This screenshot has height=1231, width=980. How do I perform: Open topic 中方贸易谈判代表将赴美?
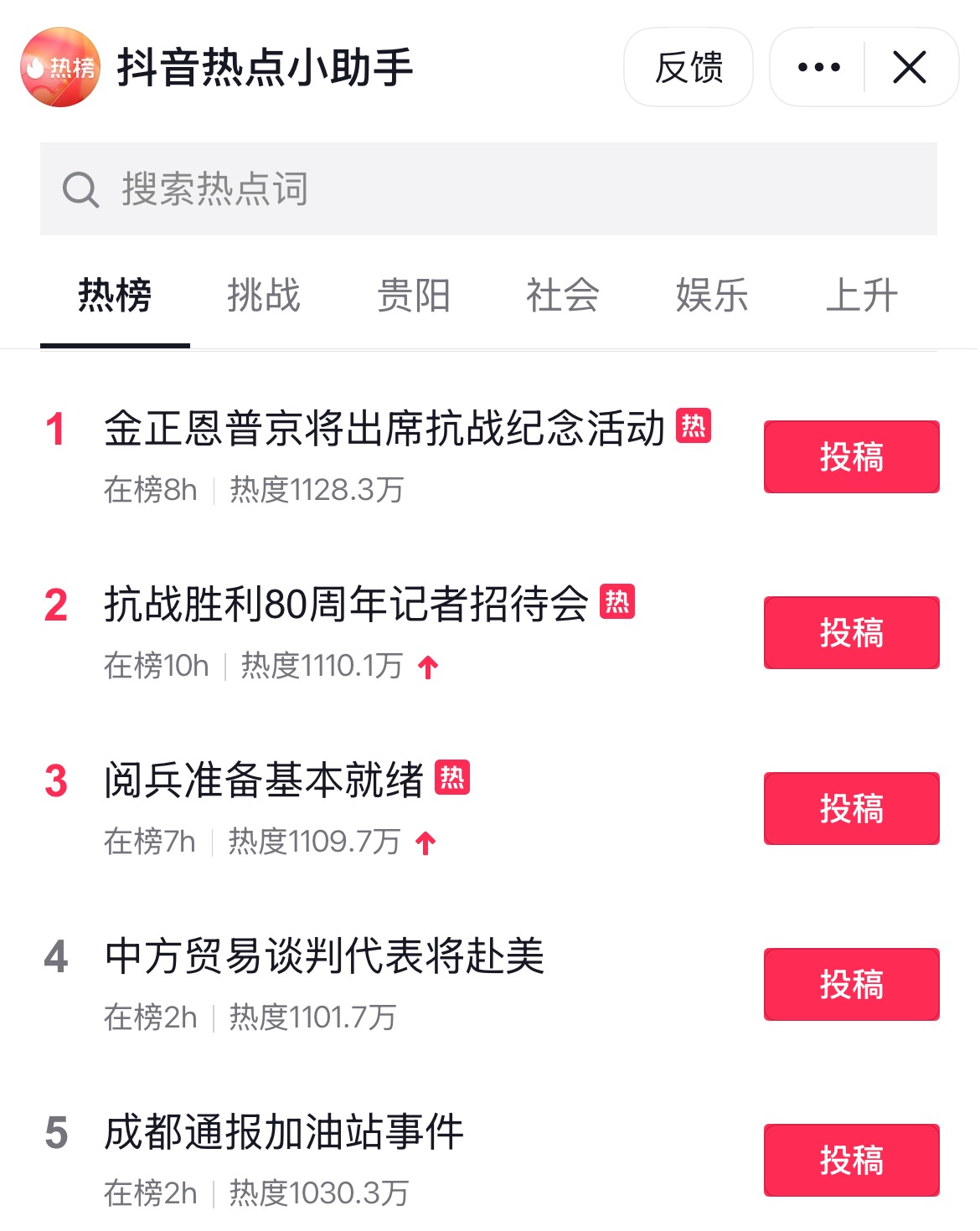[324, 956]
